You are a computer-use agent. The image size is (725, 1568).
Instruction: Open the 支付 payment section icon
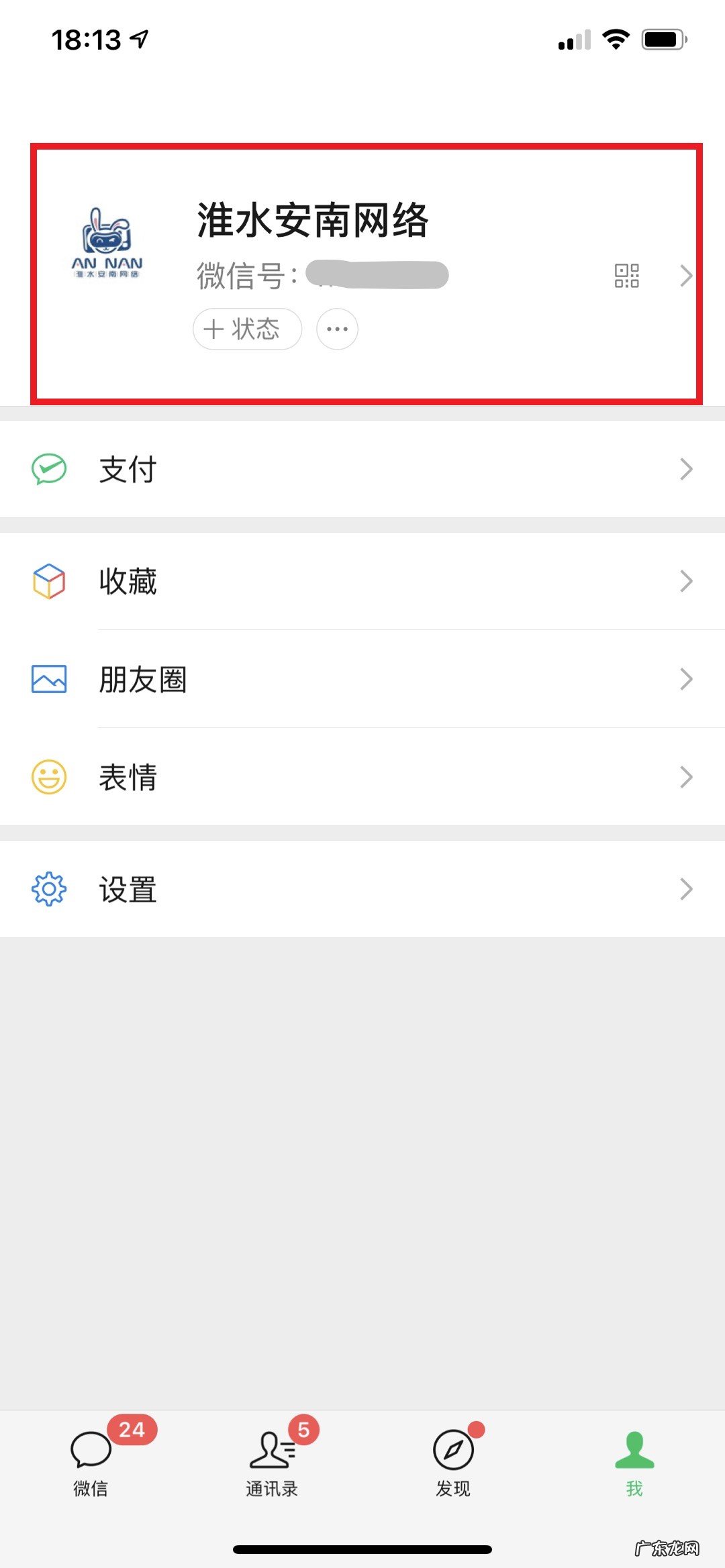pos(47,470)
